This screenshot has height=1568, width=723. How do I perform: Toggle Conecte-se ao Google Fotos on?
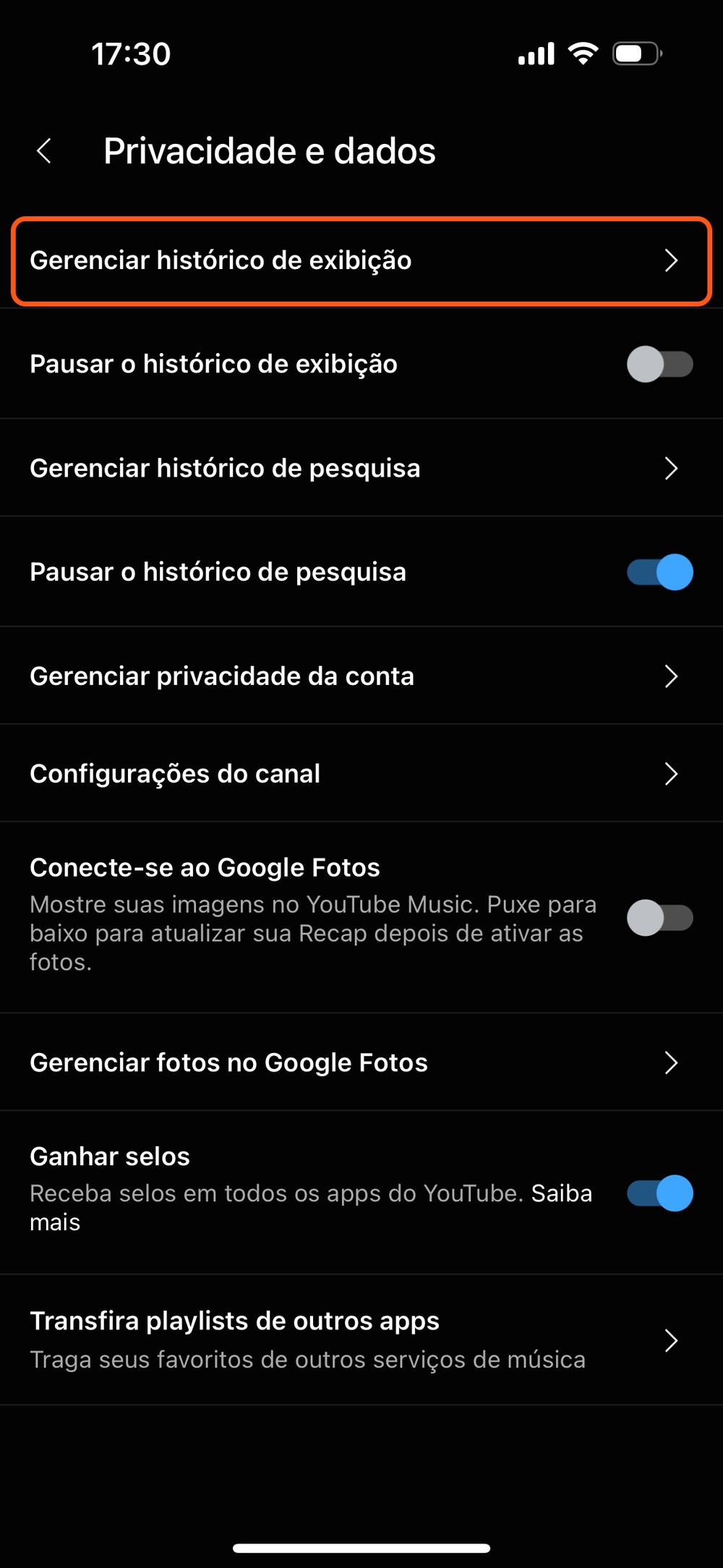point(659,918)
